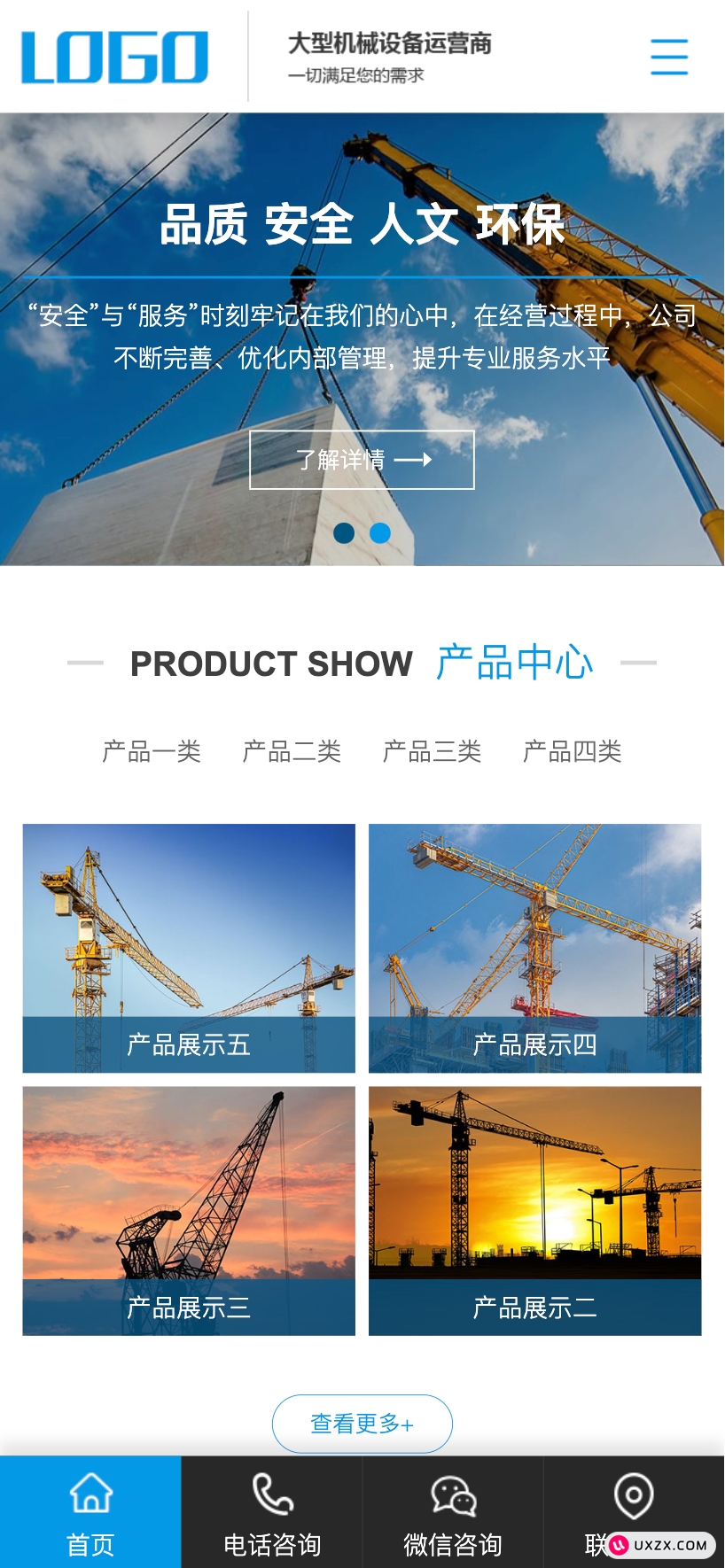Viewport: 725px width, 1568px height.
Task: Tap the 查看更多+ button
Action: click(x=362, y=1424)
